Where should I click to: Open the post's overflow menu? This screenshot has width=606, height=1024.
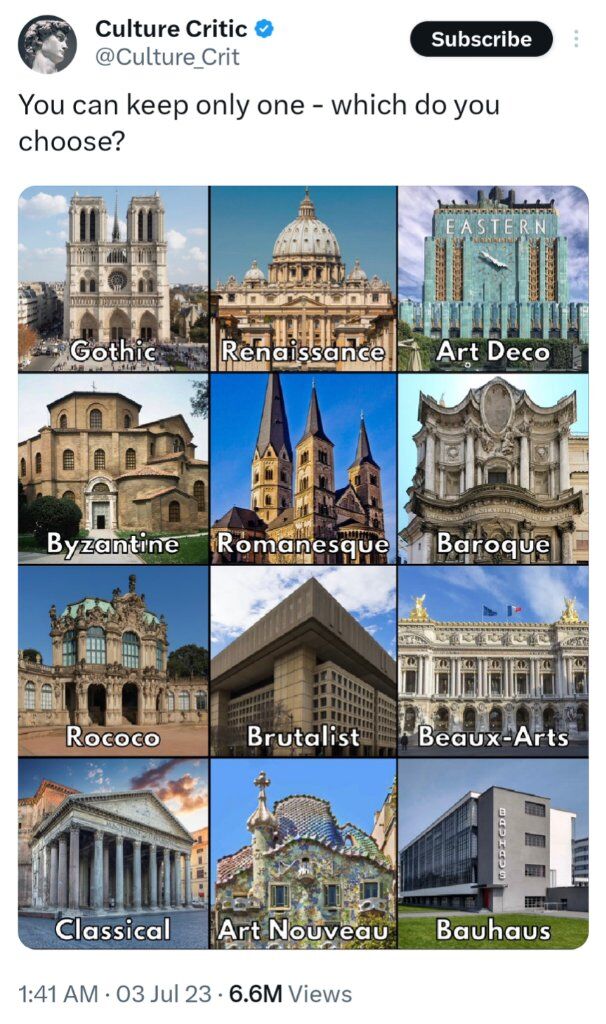pos(576,39)
